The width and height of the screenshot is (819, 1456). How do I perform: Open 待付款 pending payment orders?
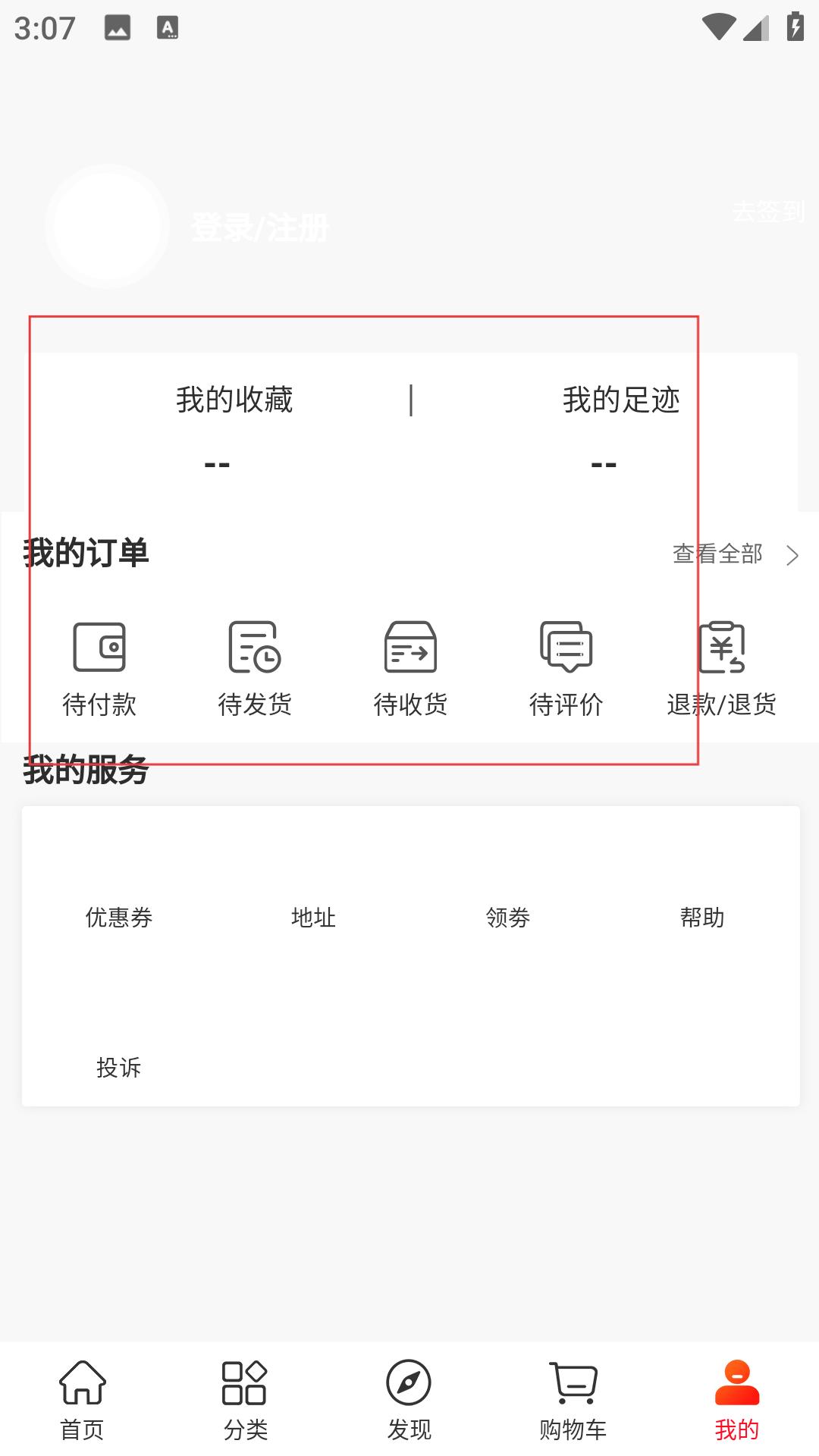(x=99, y=668)
